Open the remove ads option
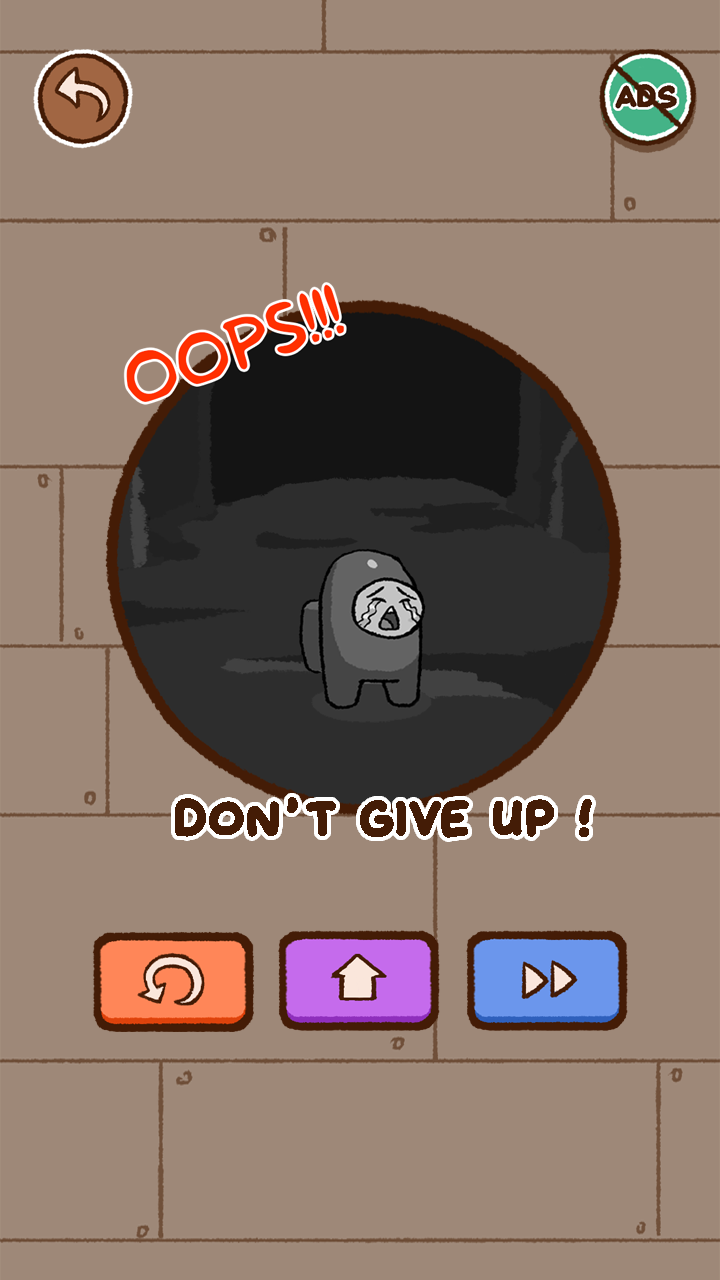The height and width of the screenshot is (1280, 720). click(x=647, y=98)
